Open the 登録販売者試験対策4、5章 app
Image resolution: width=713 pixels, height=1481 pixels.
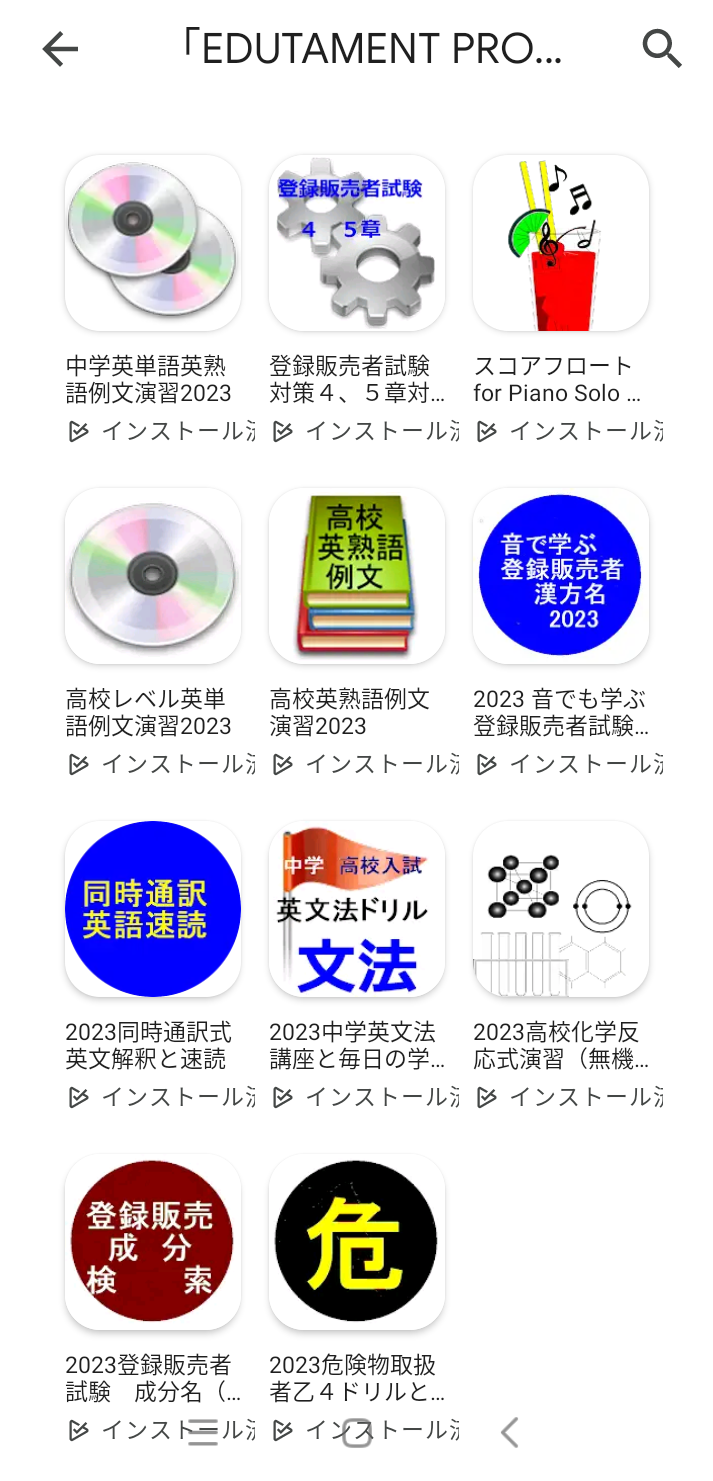pyautogui.click(x=357, y=243)
